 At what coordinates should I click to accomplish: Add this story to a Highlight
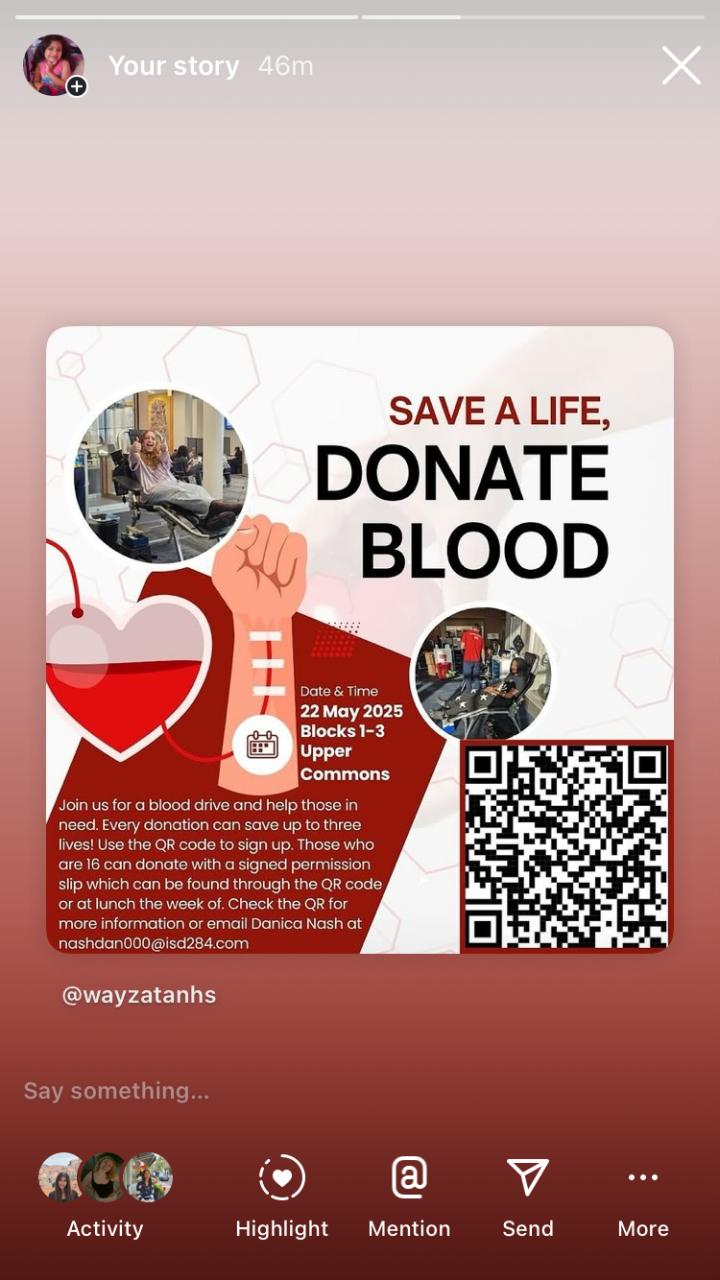[282, 1195]
